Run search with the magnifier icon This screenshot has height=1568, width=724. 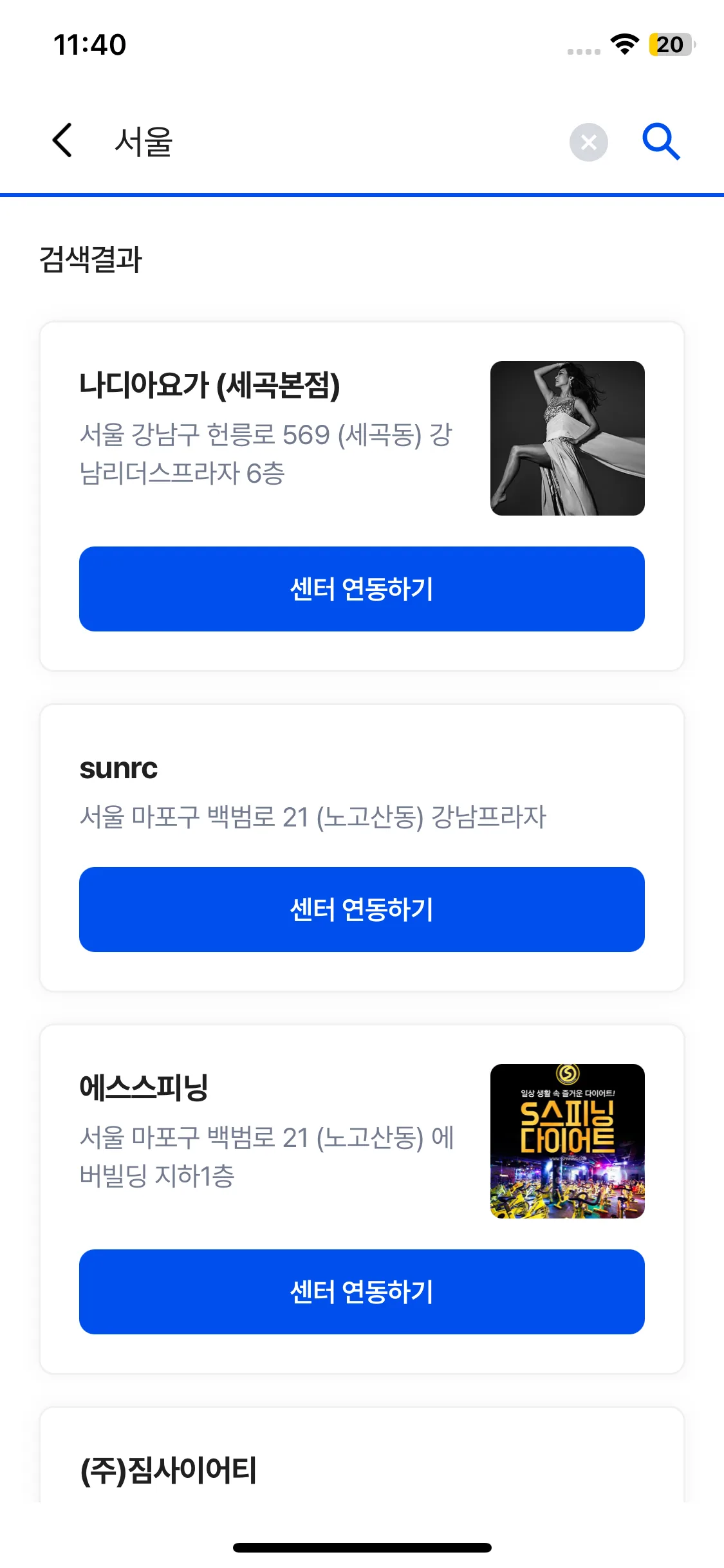pos(661,142)
